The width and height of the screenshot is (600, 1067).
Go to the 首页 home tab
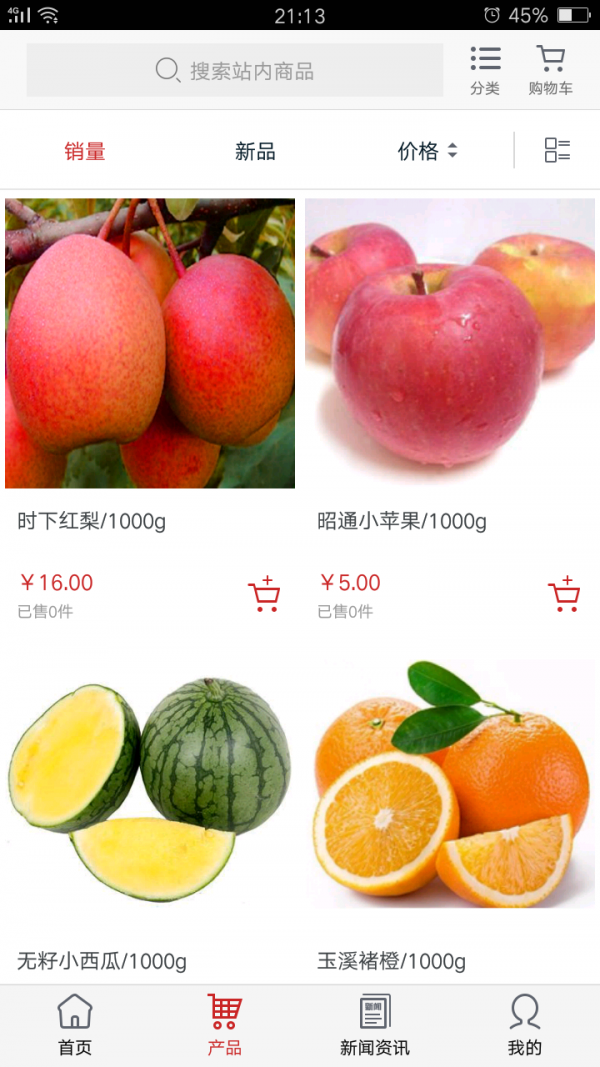click(x=75, y=1025)
